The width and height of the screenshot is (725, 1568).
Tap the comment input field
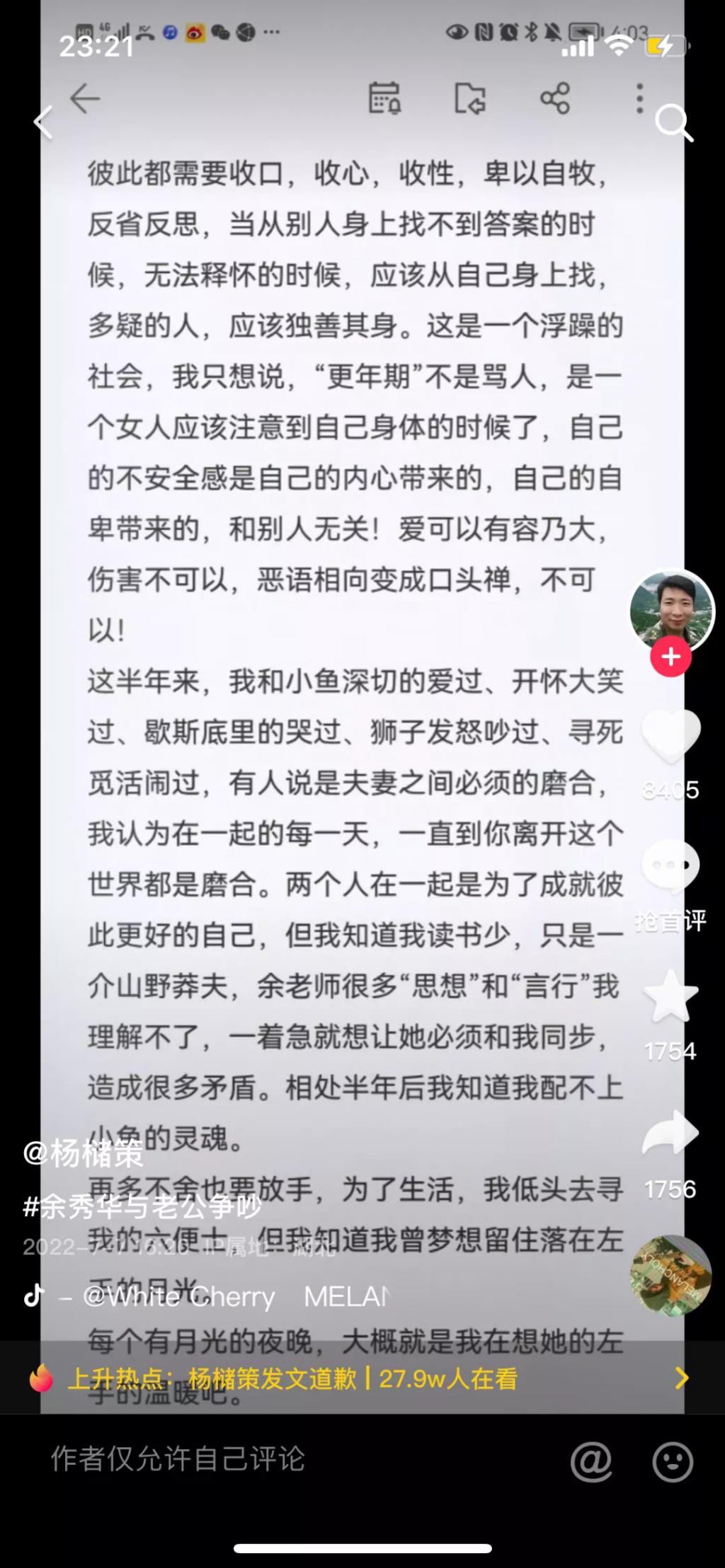pos(283,1459)
